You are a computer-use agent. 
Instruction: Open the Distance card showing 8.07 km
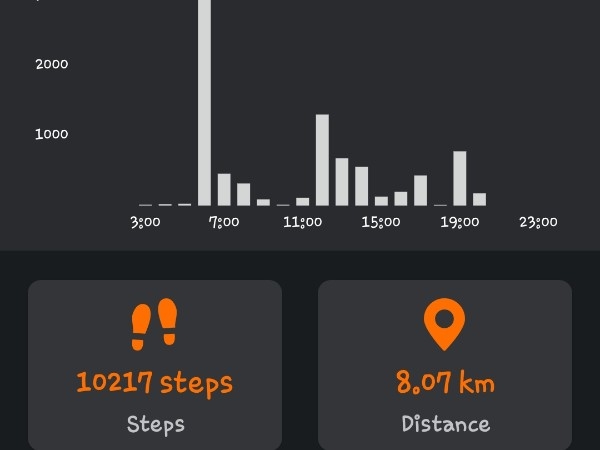(x=445, y=365)
